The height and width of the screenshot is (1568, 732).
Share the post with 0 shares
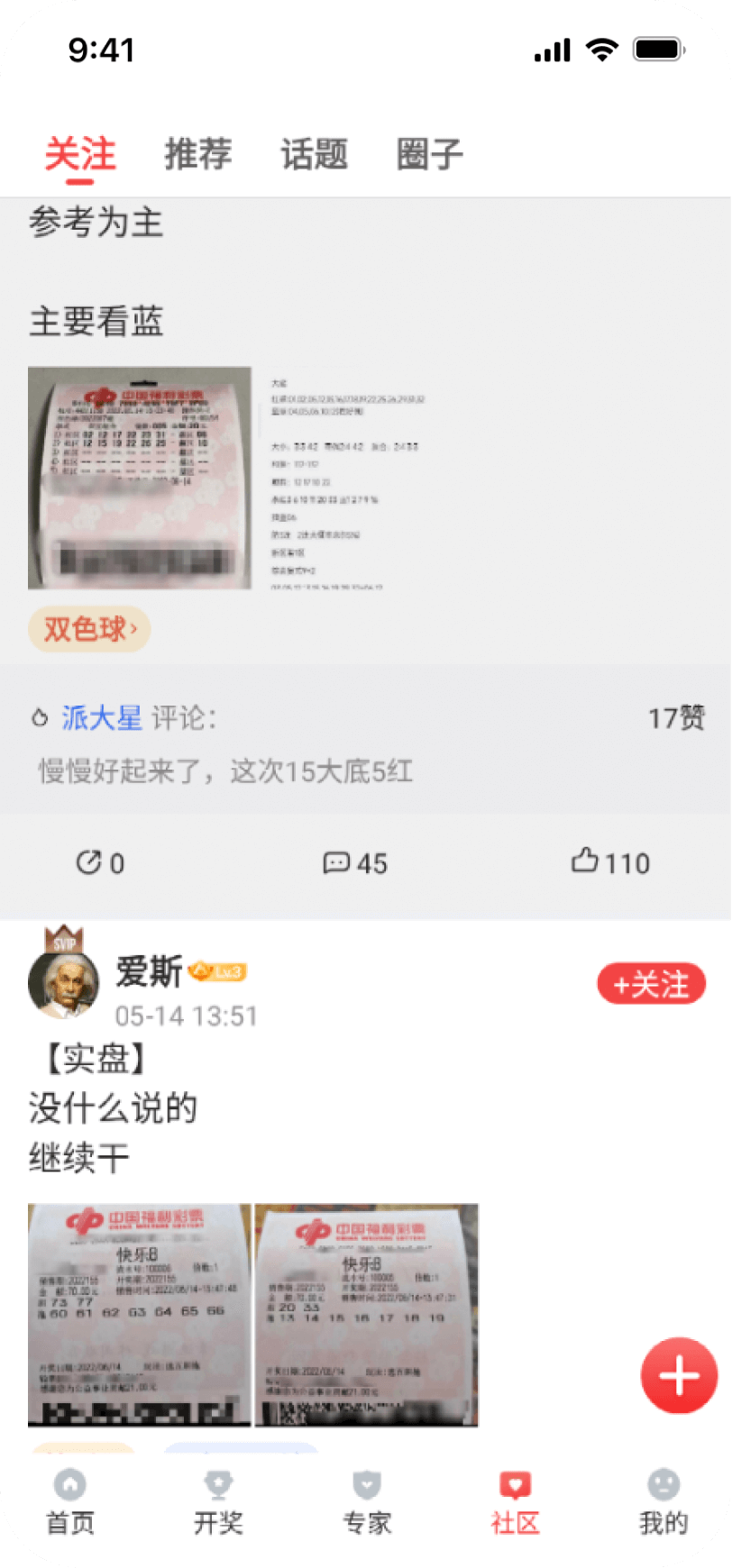(100, 862)
